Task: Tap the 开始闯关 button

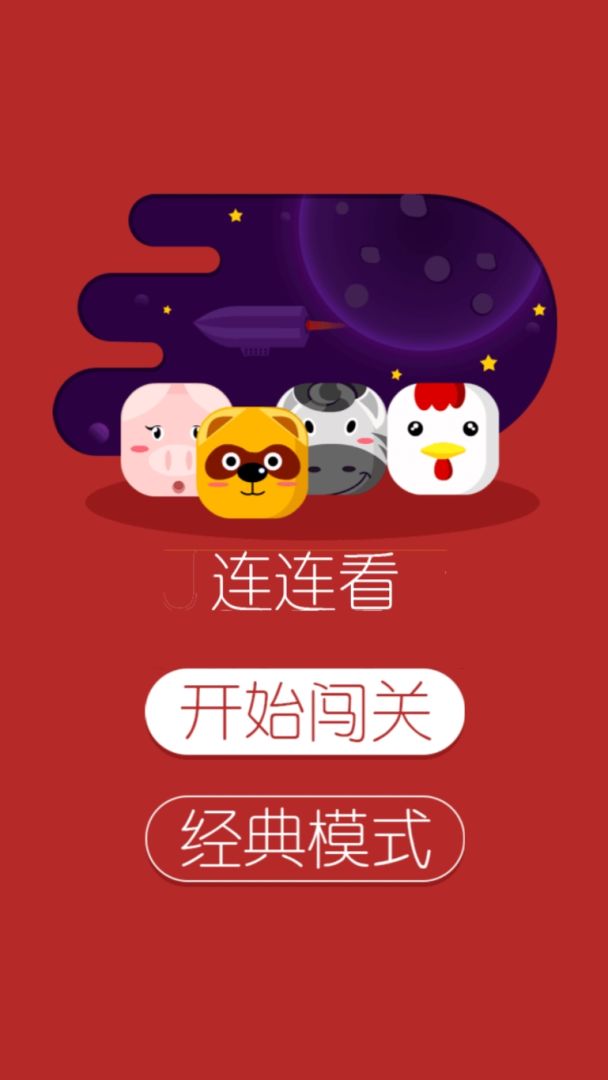Action: tap(304, 712)
